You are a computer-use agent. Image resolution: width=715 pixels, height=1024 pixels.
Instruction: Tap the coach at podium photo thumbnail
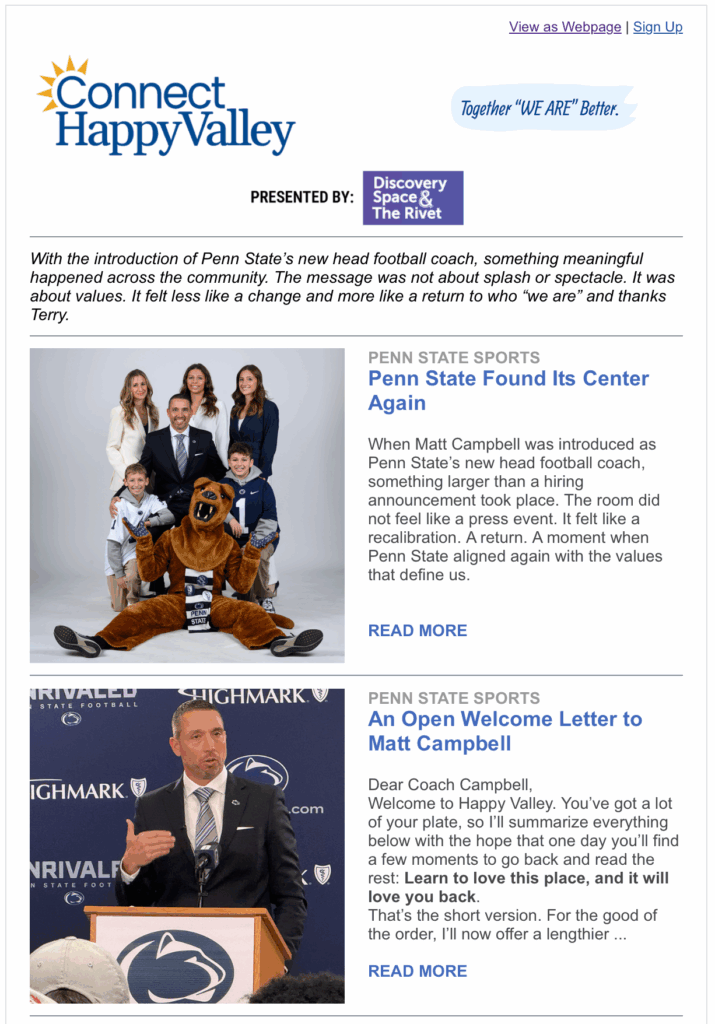[187, 845]
